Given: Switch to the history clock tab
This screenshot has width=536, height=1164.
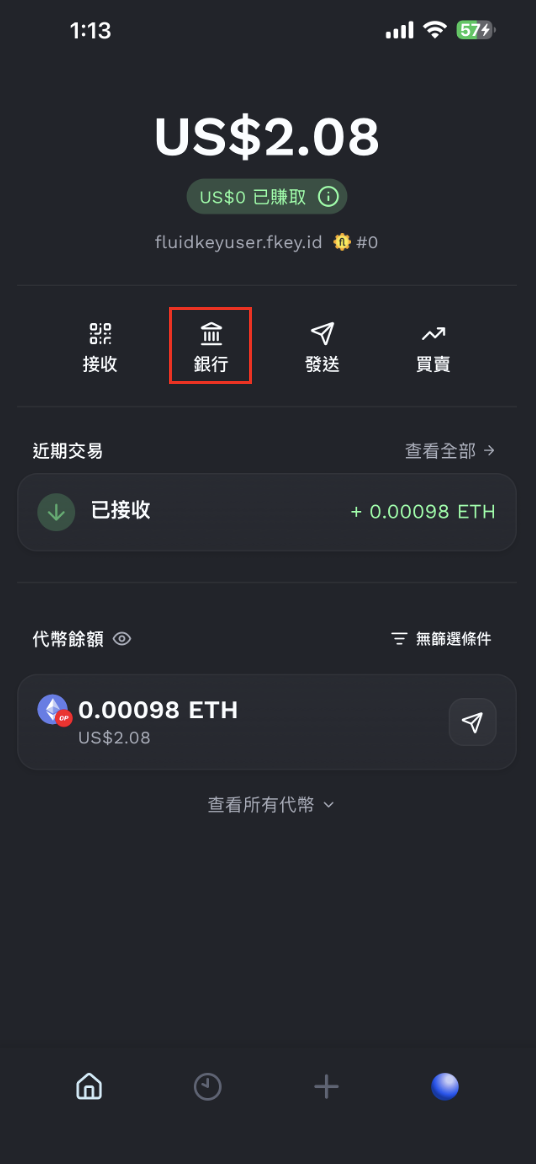Looking at the screenshot, I should point(208,1088).
